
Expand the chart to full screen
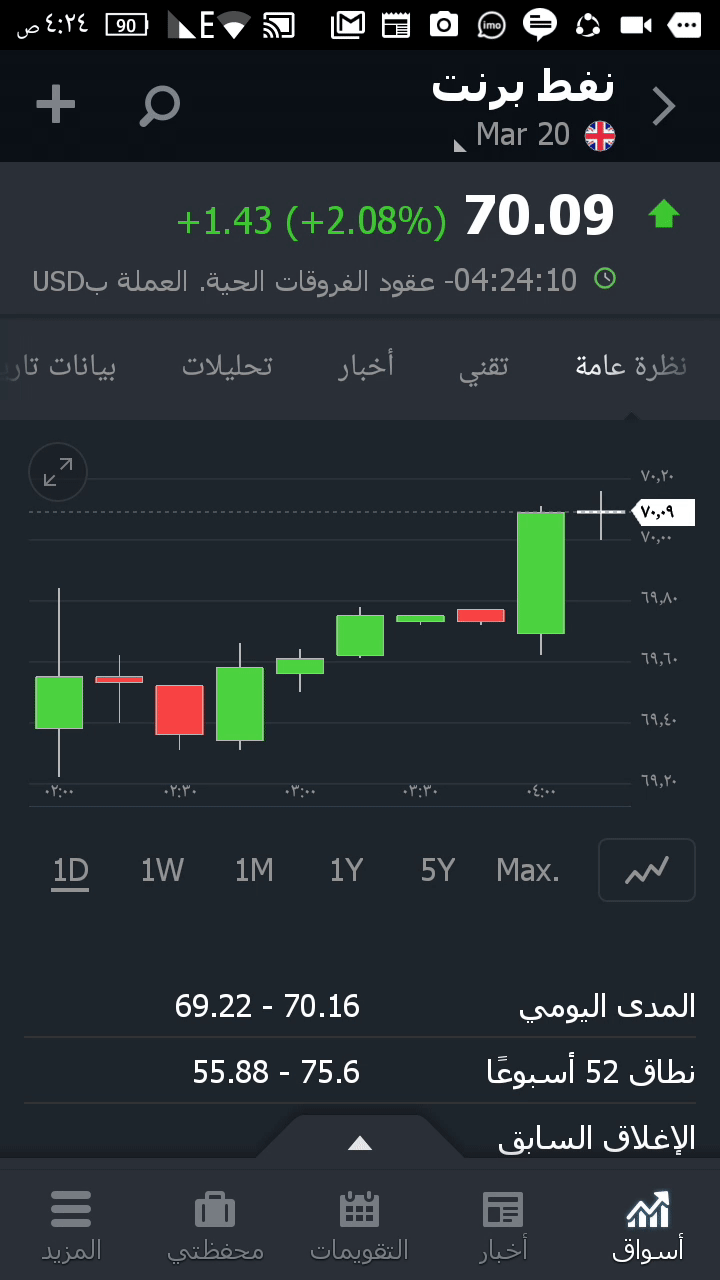[x=58, y=472]
